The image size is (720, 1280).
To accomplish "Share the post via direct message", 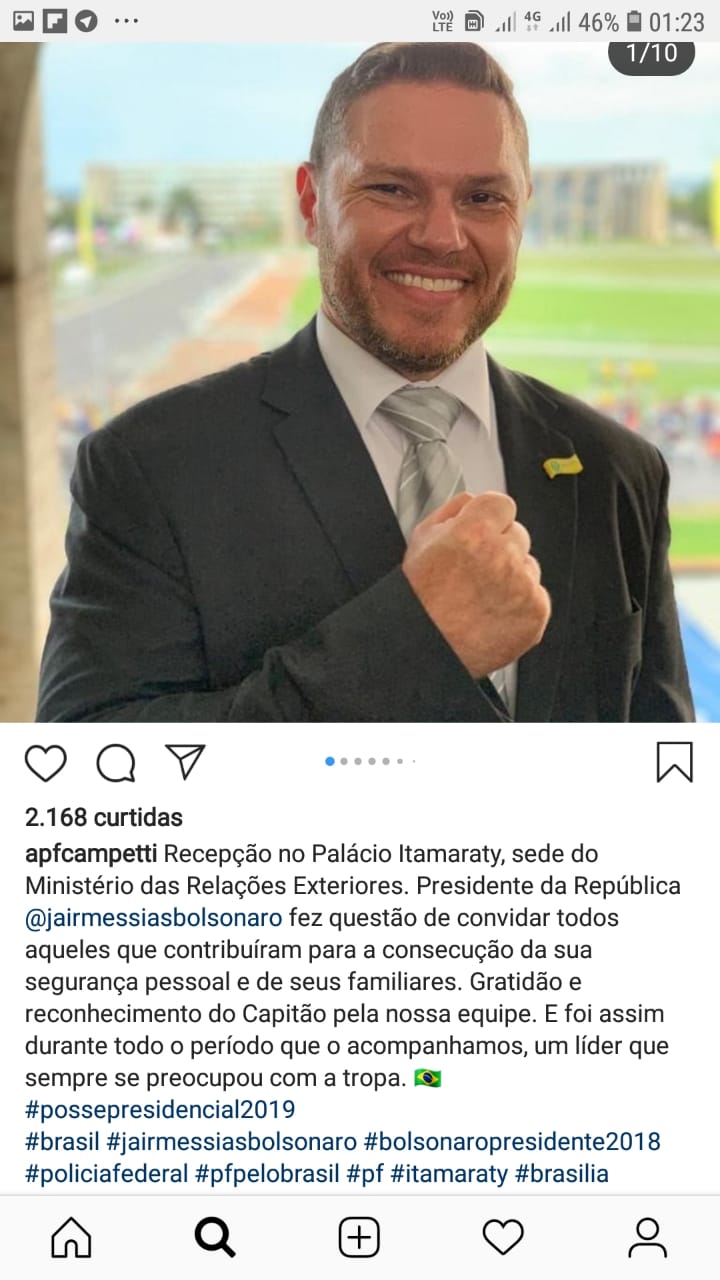I will [x=185, y=762].
